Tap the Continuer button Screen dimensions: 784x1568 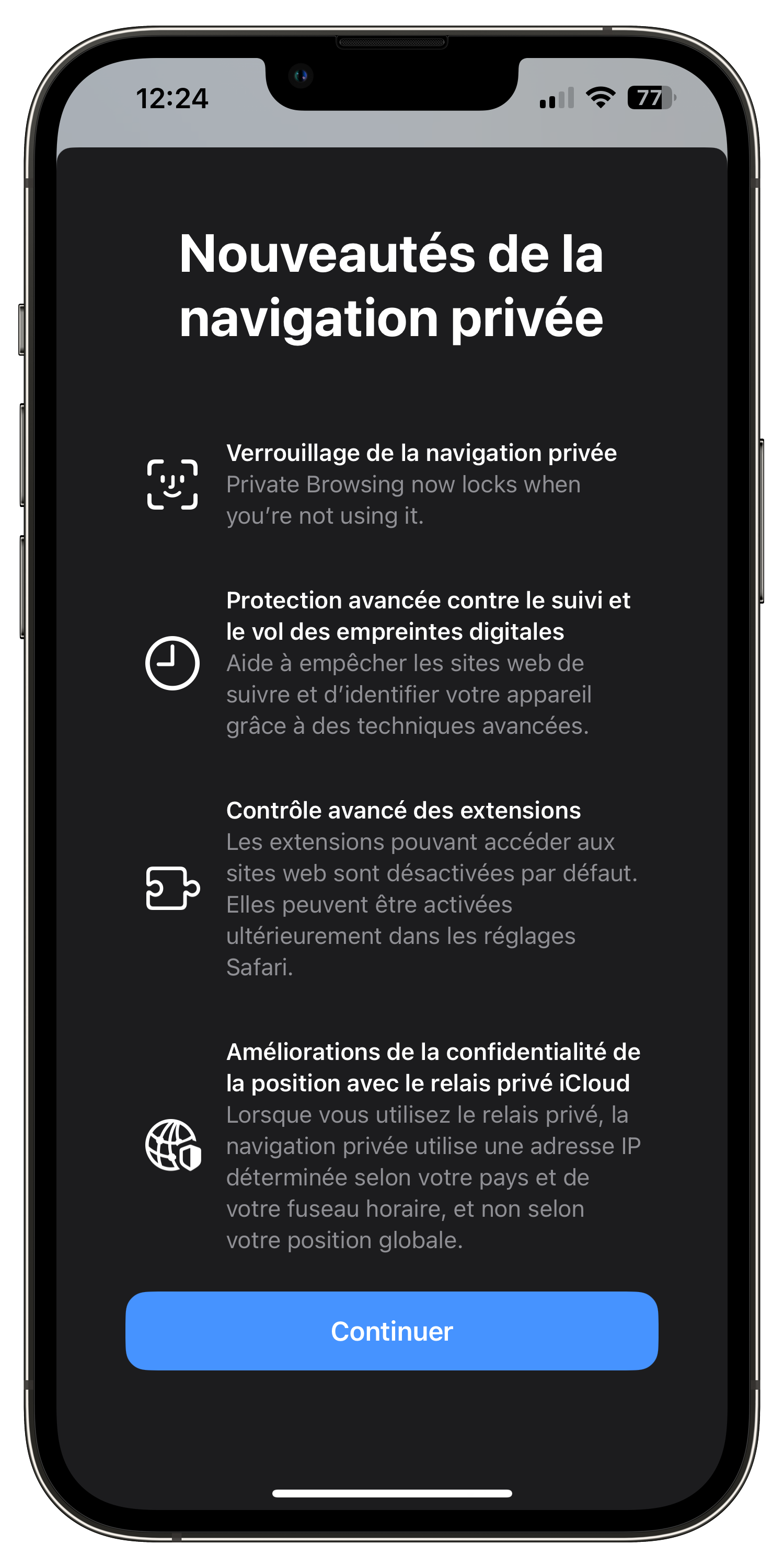pyautogui.click(x=391, y=1331)
